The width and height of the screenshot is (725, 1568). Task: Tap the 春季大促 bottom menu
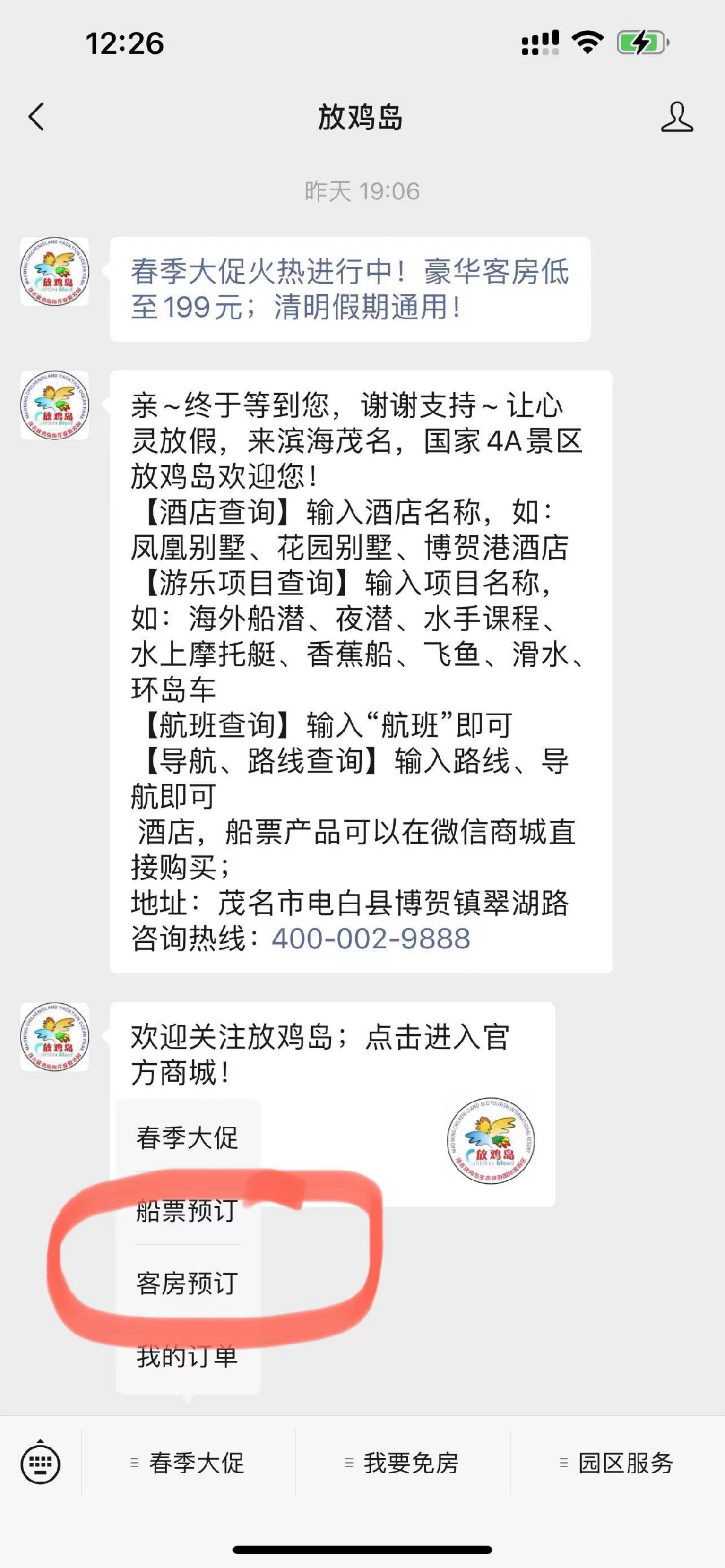click(x=188, y=1463)
